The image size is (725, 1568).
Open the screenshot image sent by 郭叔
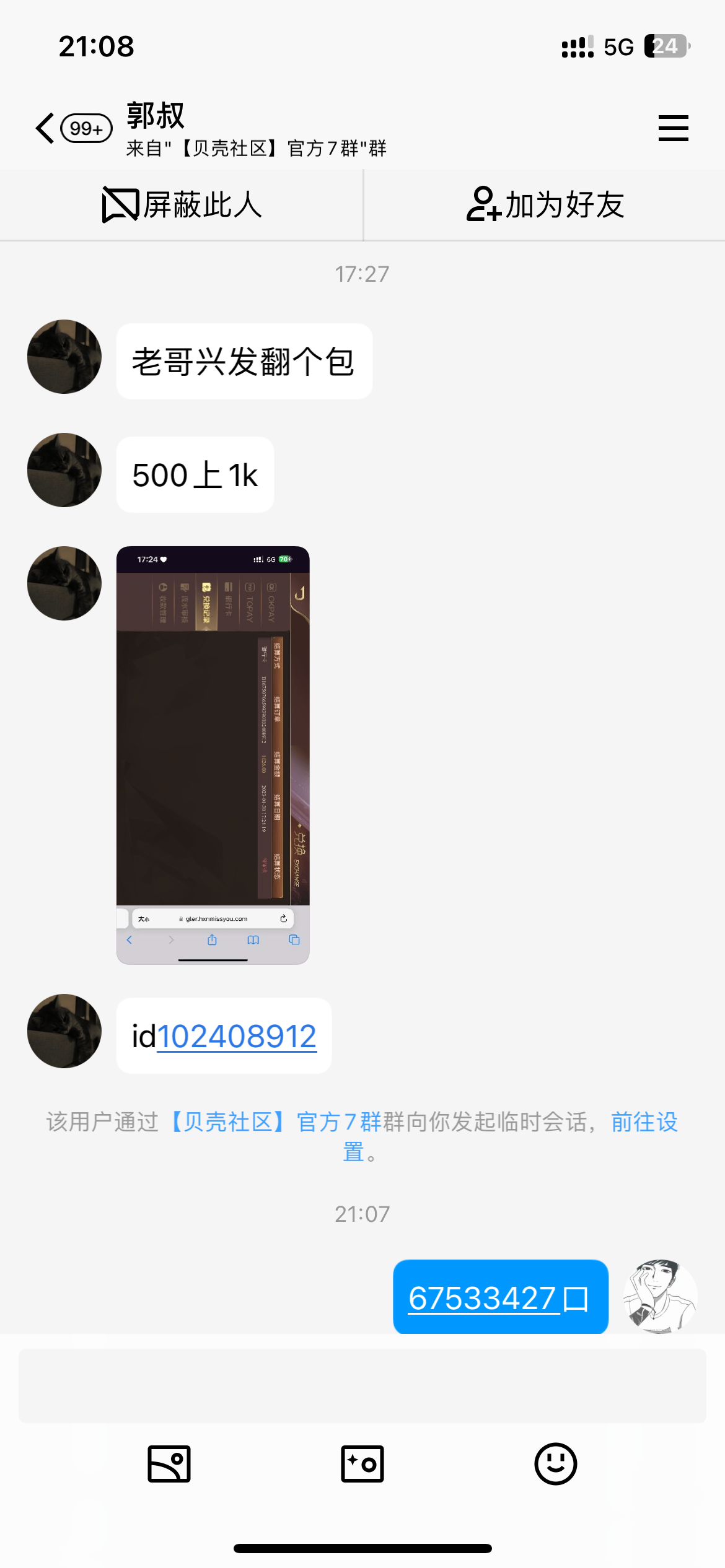(213, 754)
